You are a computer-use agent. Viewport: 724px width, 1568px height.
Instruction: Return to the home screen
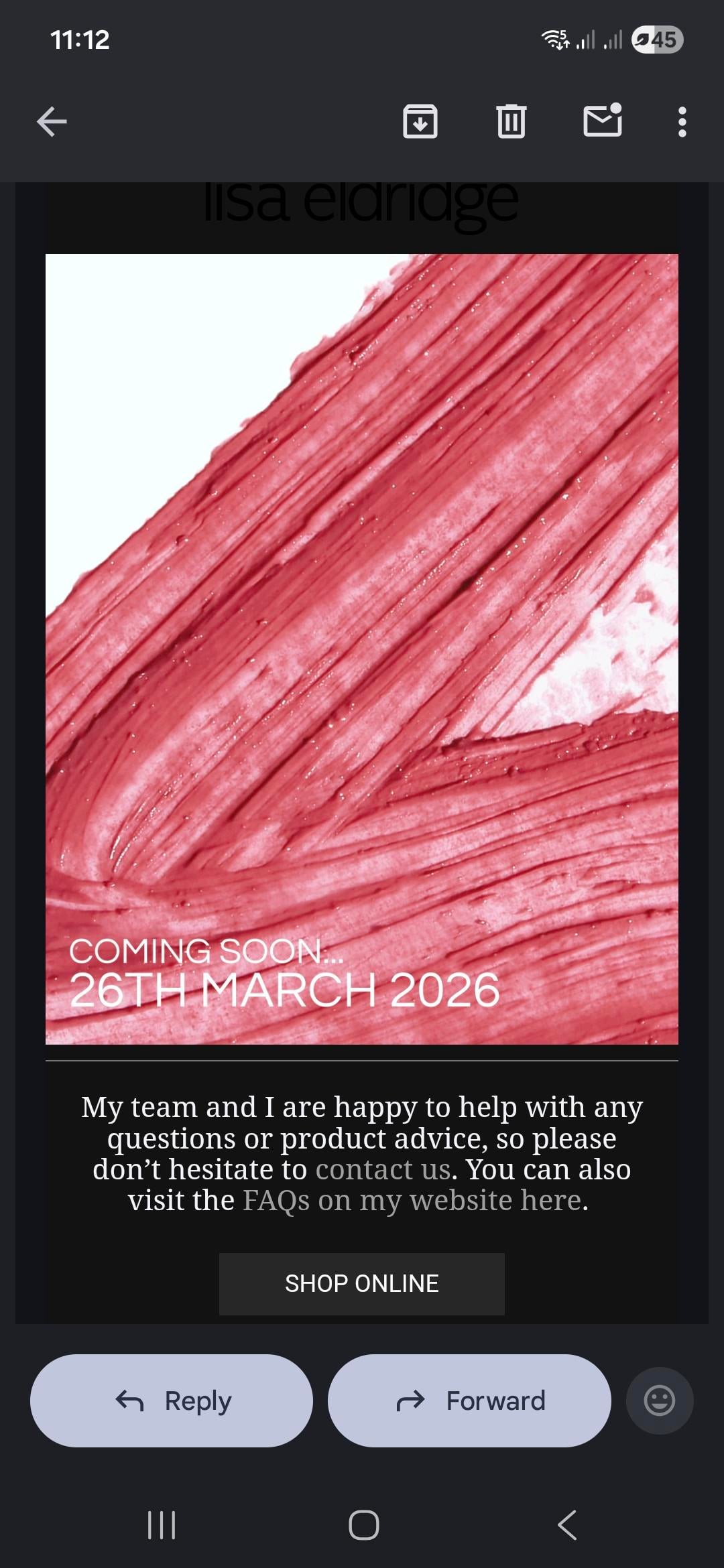click(x=363, y=1525)
